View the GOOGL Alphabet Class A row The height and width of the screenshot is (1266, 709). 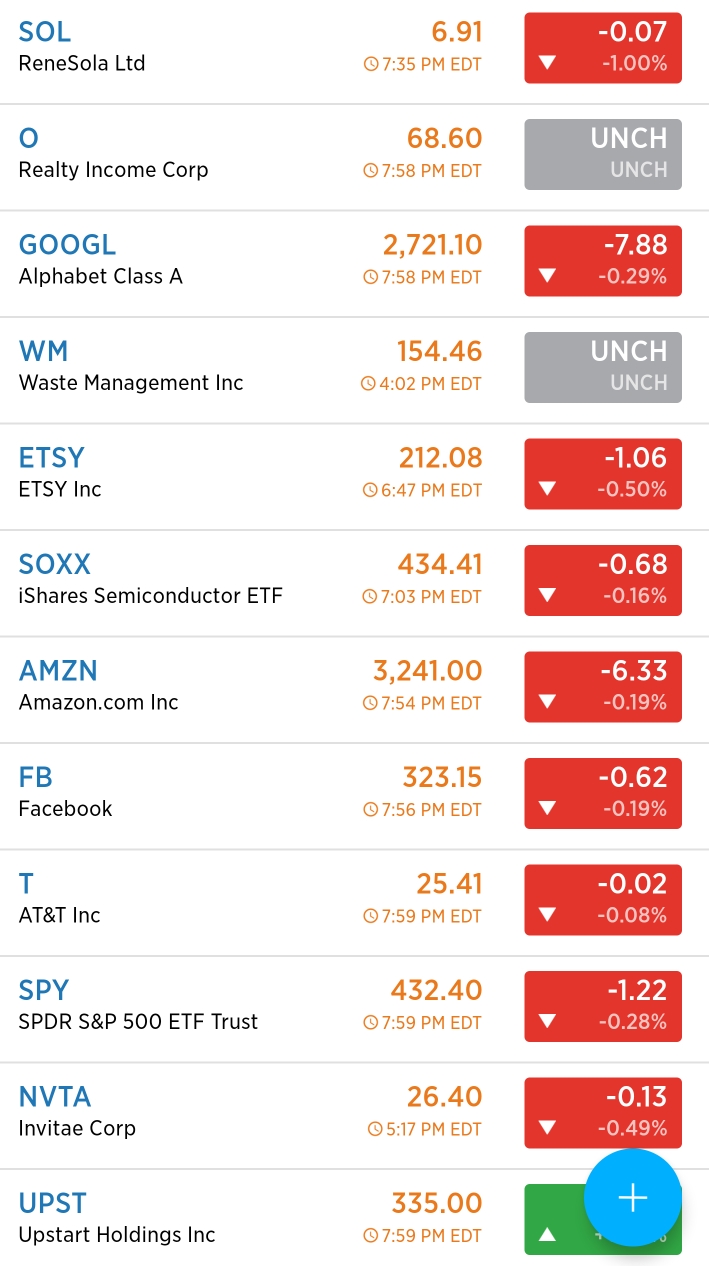354,263
